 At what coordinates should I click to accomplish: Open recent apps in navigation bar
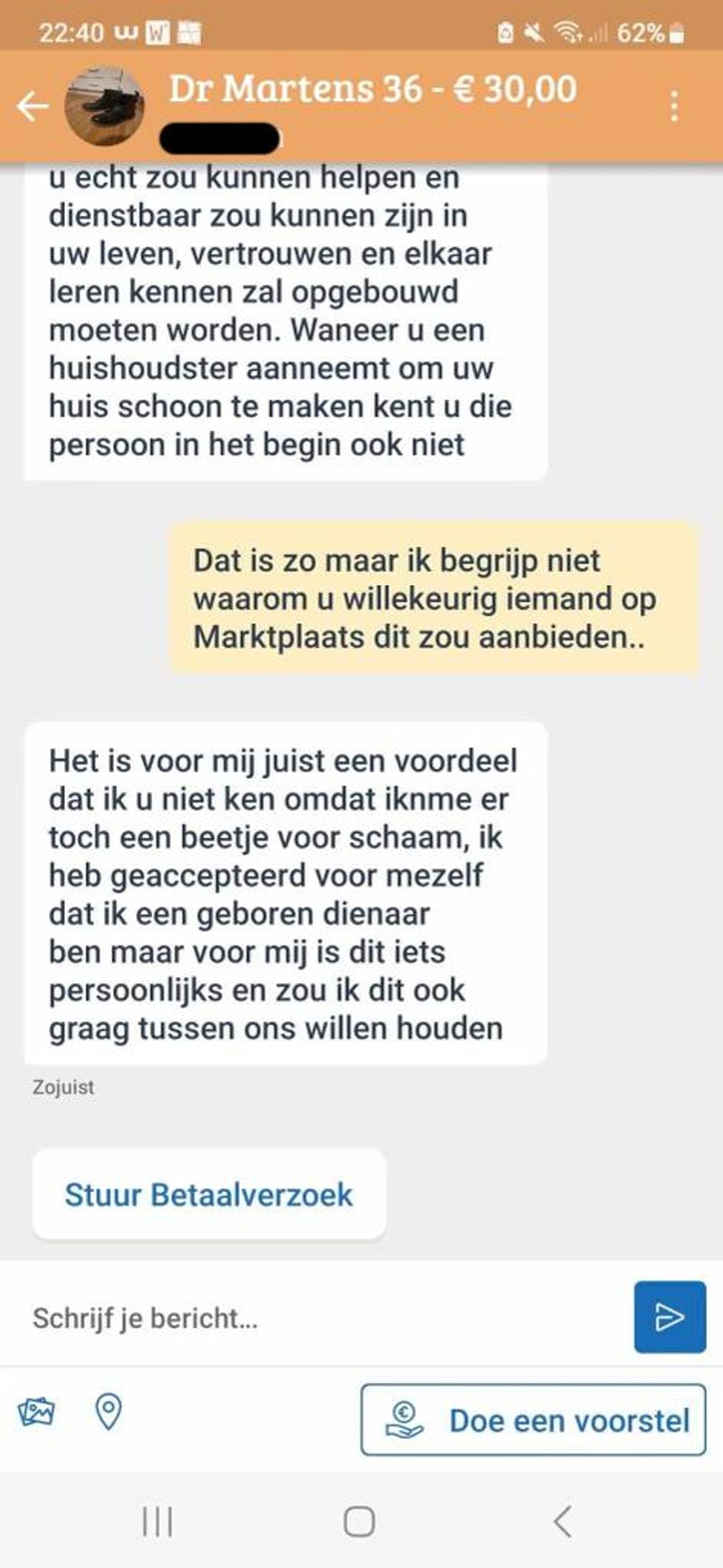pos(158,1522)
